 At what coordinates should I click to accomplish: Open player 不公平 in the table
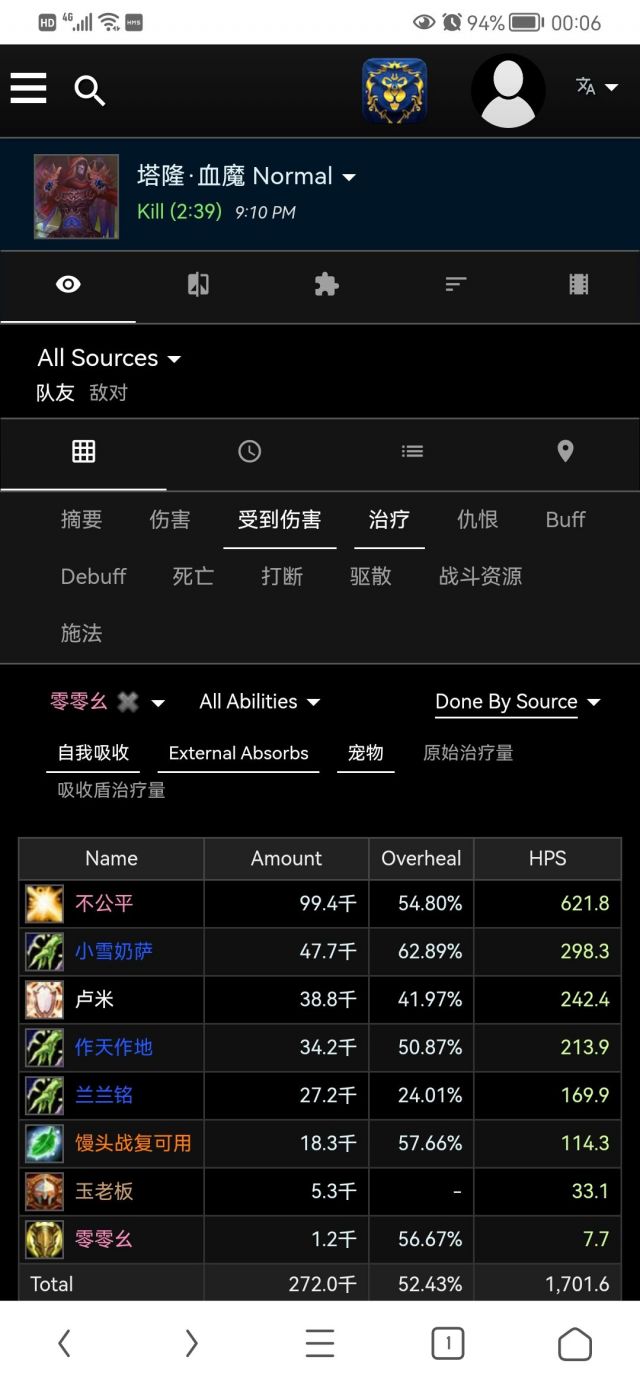(x=104, y=904)
